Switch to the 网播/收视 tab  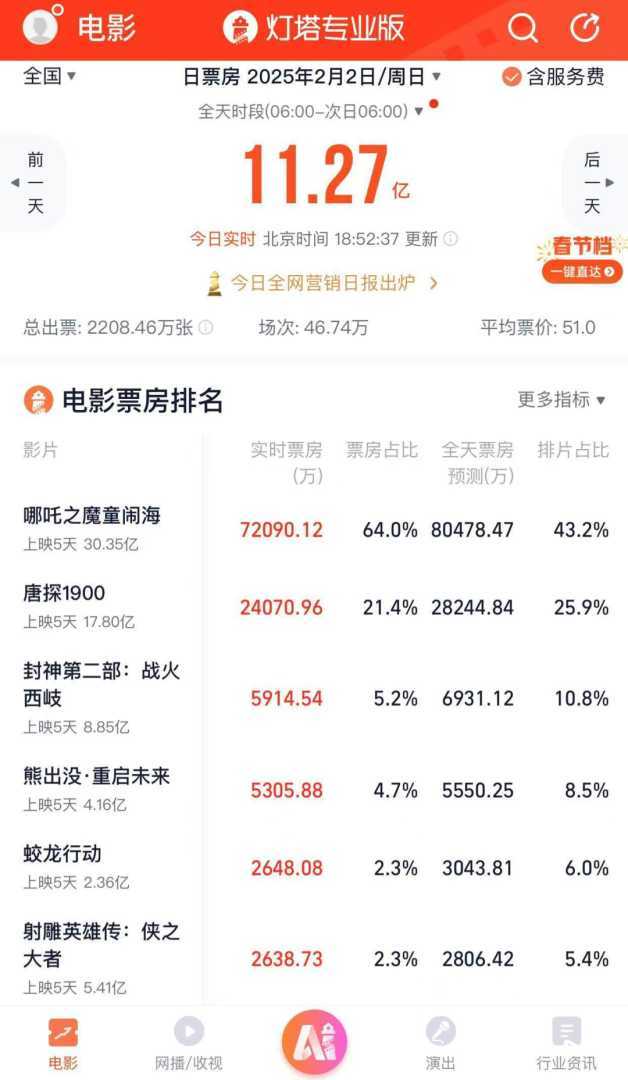(x=188, y=1043)
